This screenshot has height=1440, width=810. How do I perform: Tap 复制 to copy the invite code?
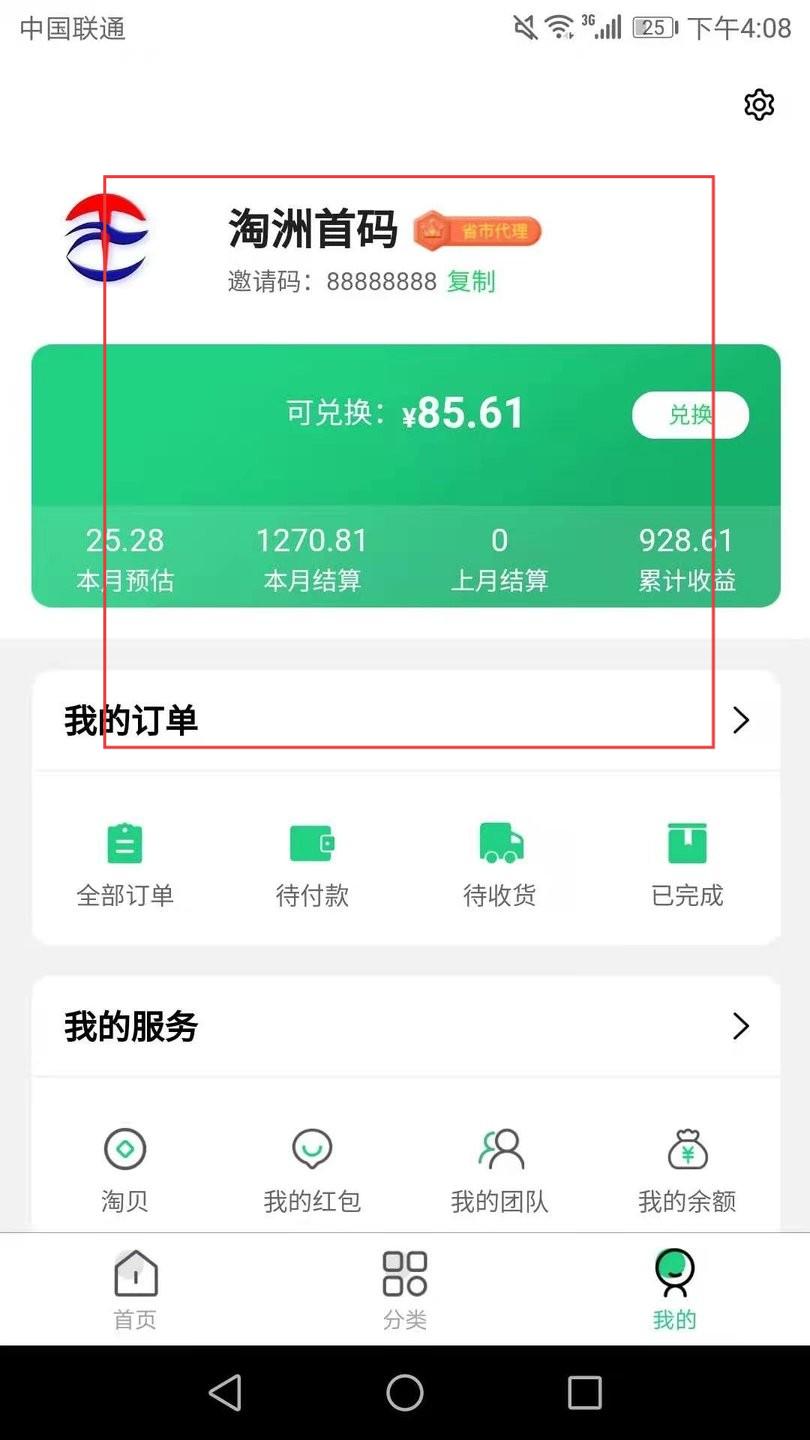click(x=471, y=282)
